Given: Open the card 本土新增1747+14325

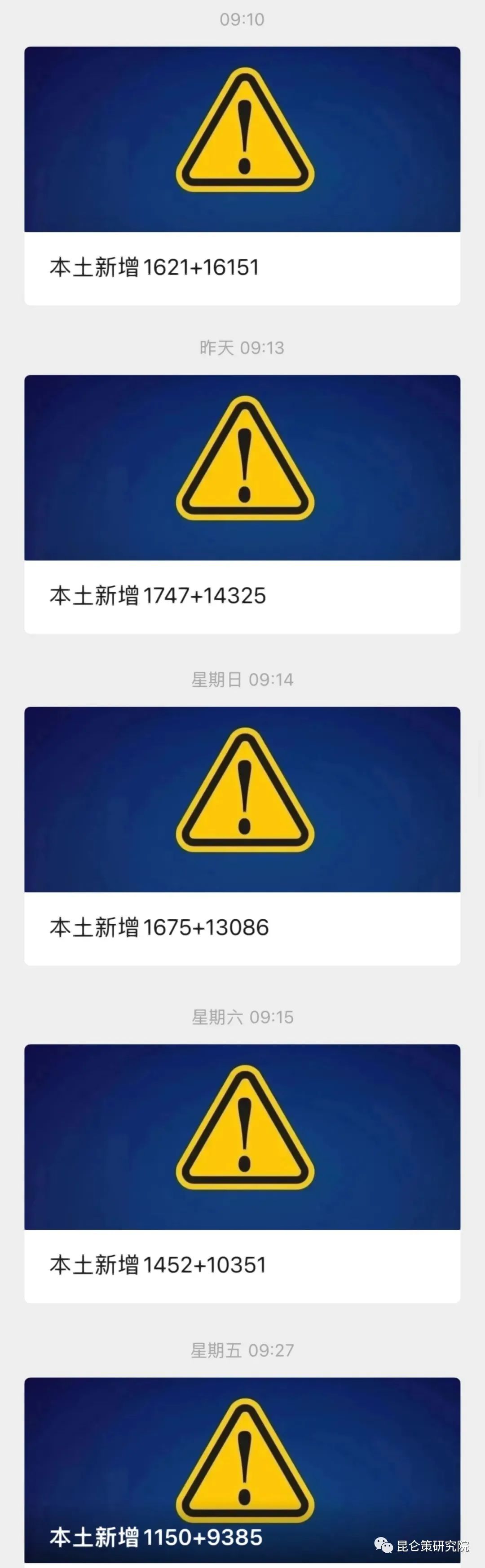Looking at the screenshot, I should (x=242, y=505).
